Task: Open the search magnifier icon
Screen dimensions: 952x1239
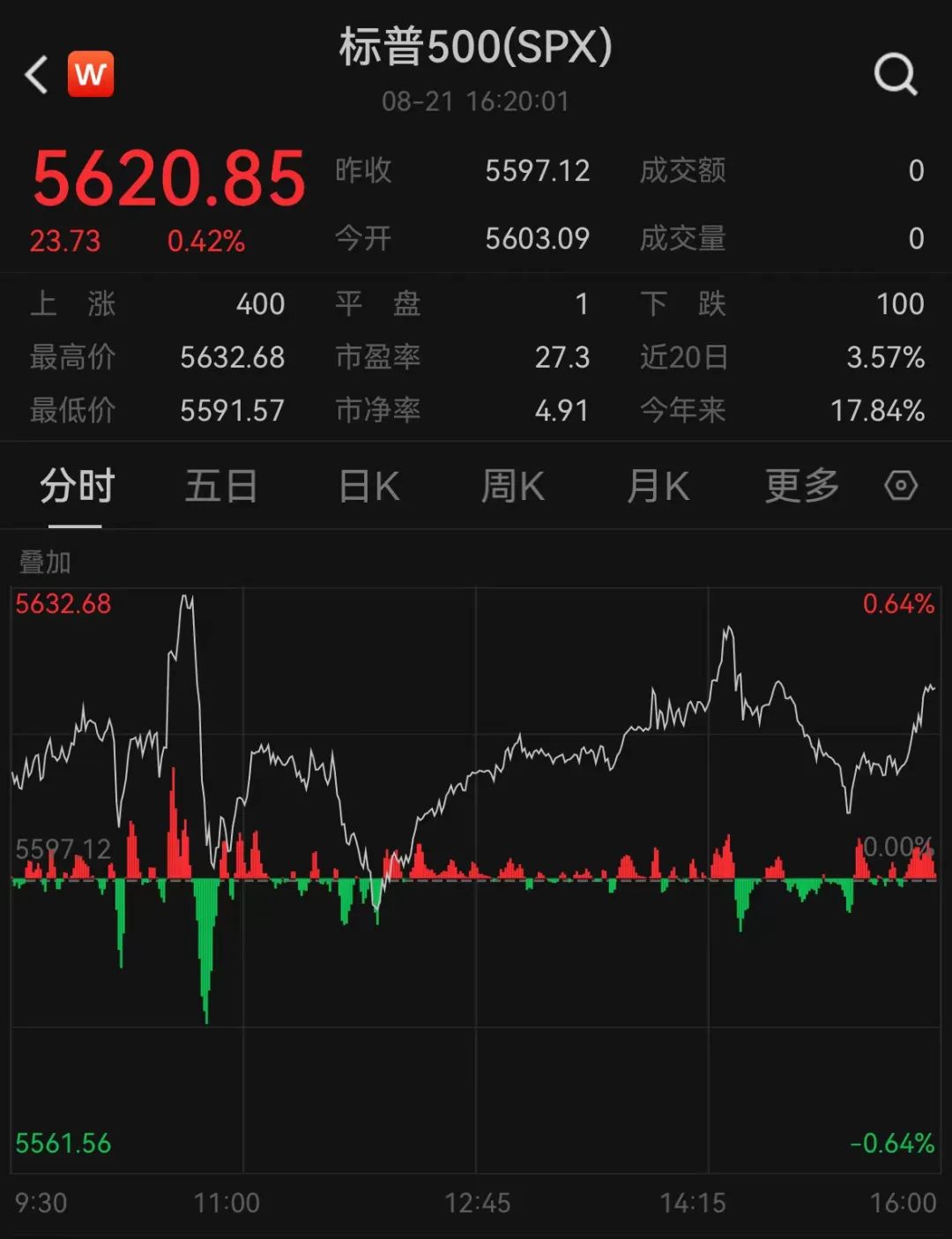Action: (896, 74)
